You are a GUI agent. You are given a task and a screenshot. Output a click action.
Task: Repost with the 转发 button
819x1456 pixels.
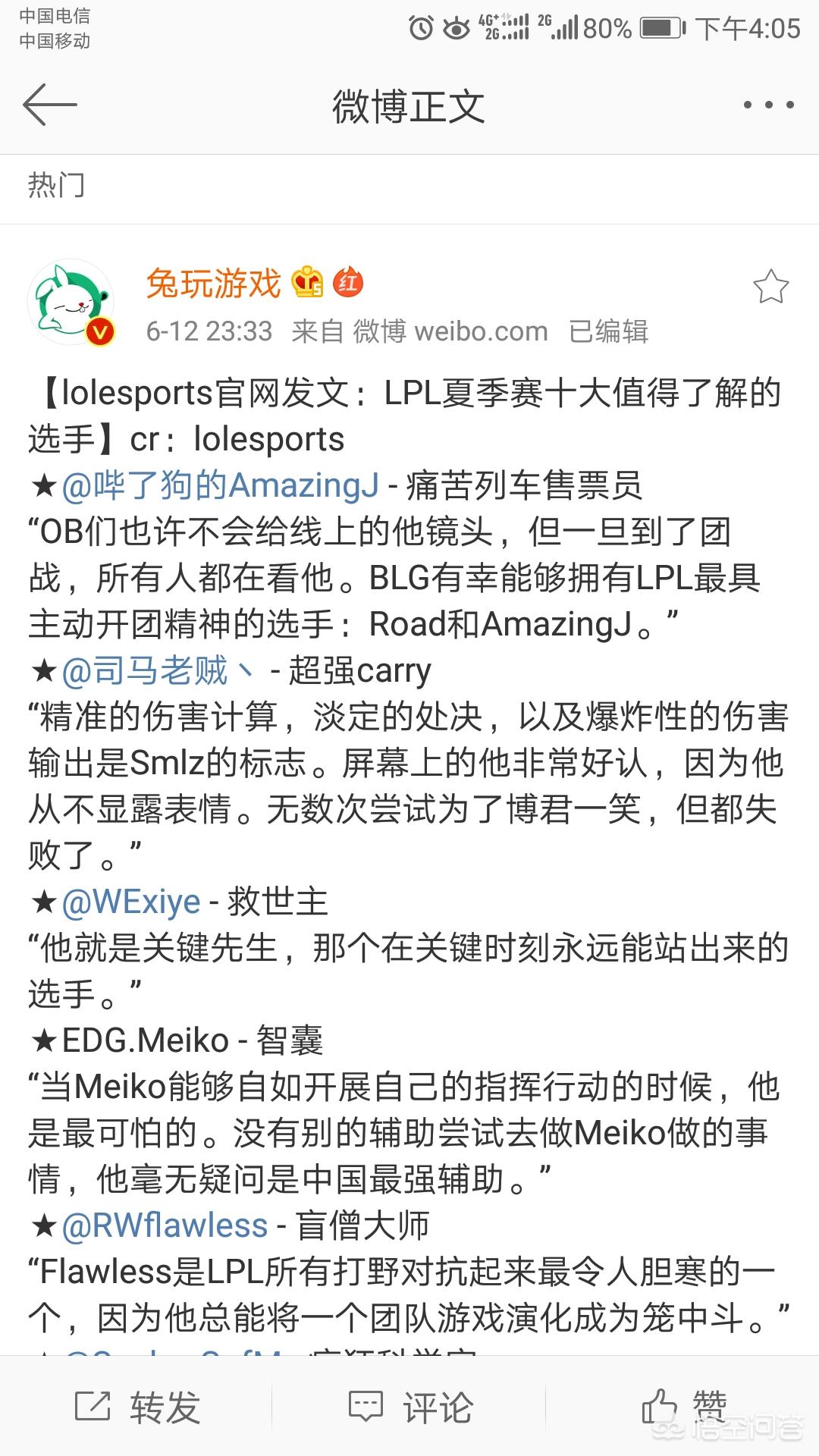click(x=137, y=1407)
